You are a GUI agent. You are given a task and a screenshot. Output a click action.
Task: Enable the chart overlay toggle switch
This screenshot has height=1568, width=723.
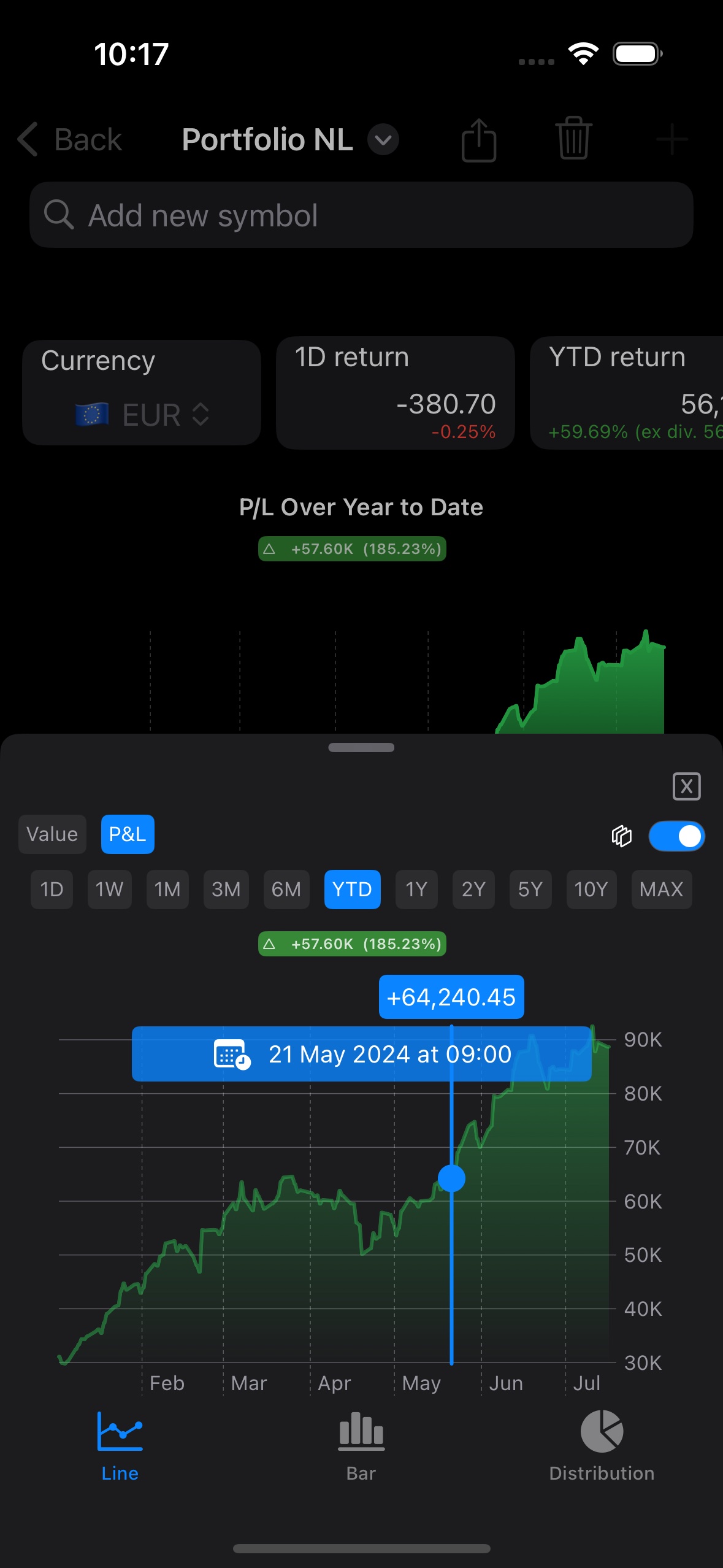click(x=676, y=836)
